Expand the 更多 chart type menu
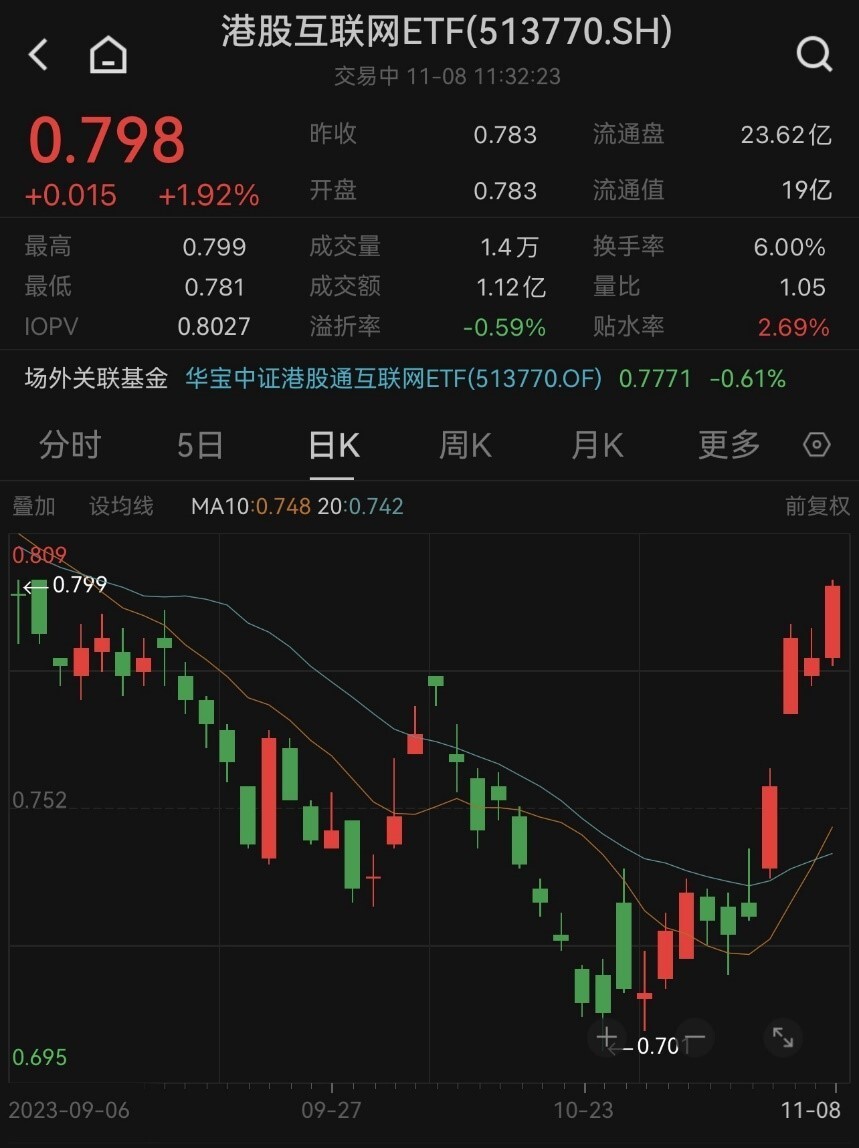The image size is (859, 1148). pos(728,446)
